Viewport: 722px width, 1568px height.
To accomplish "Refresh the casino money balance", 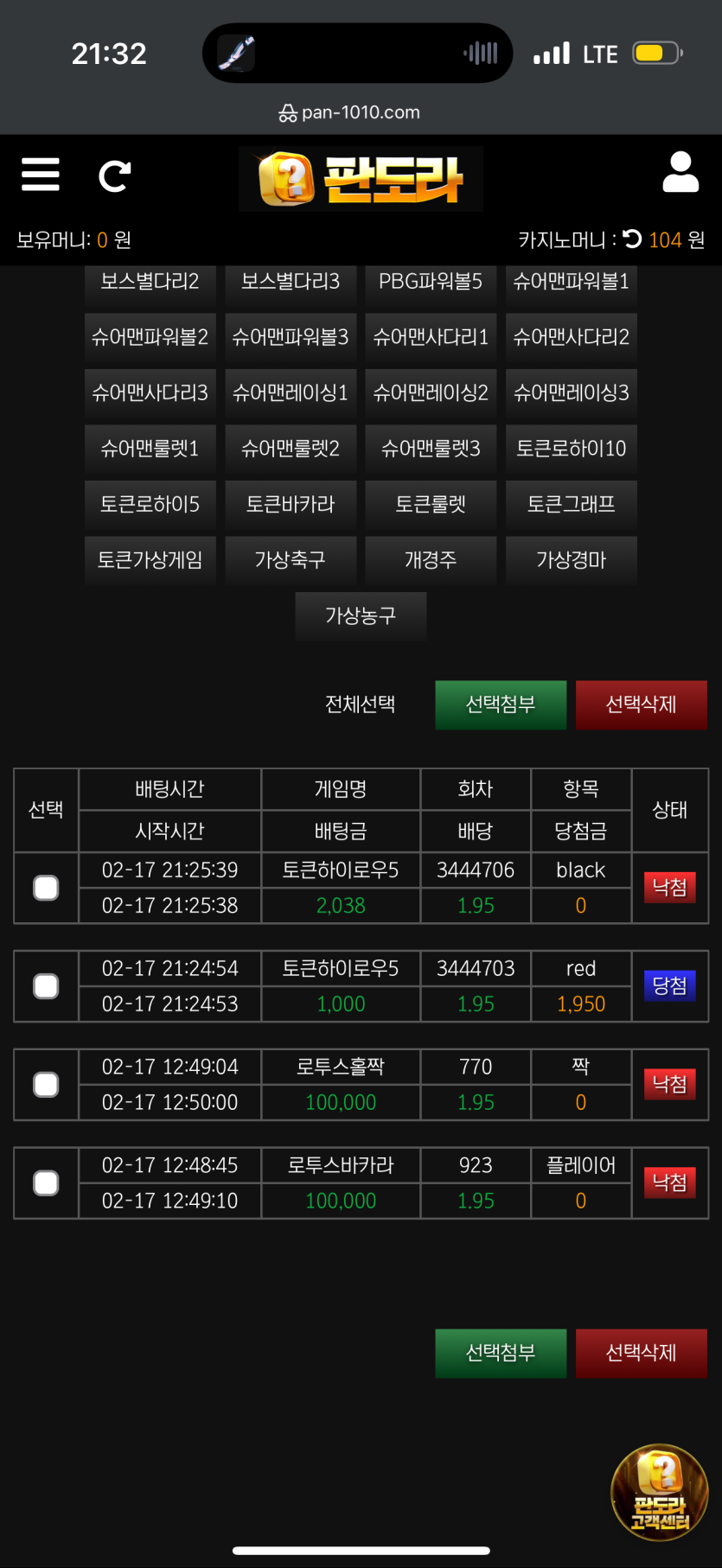I will click(632, 239).
